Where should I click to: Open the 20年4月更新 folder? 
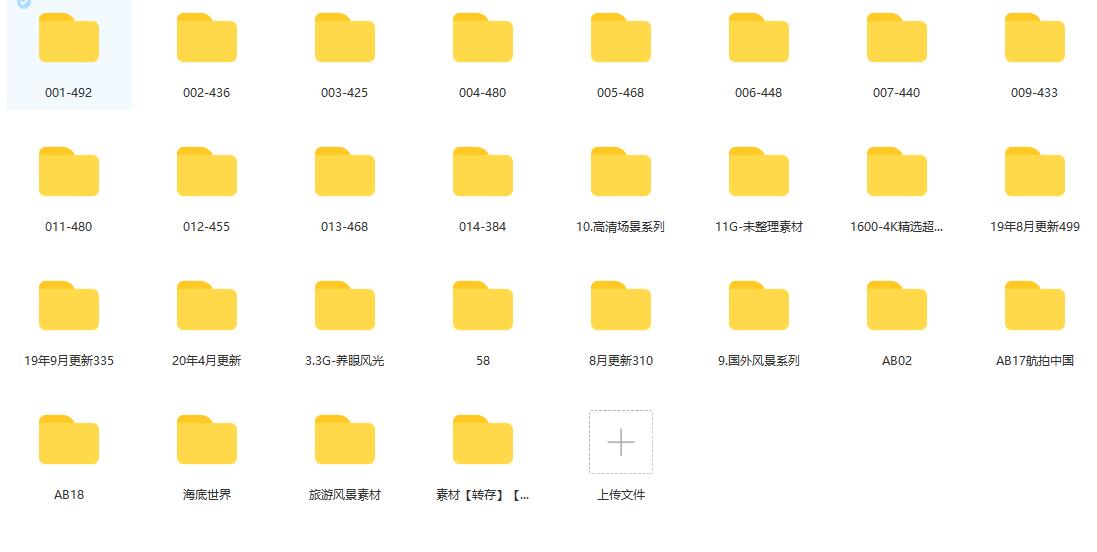pyautogui.click(x=207, y=307)
